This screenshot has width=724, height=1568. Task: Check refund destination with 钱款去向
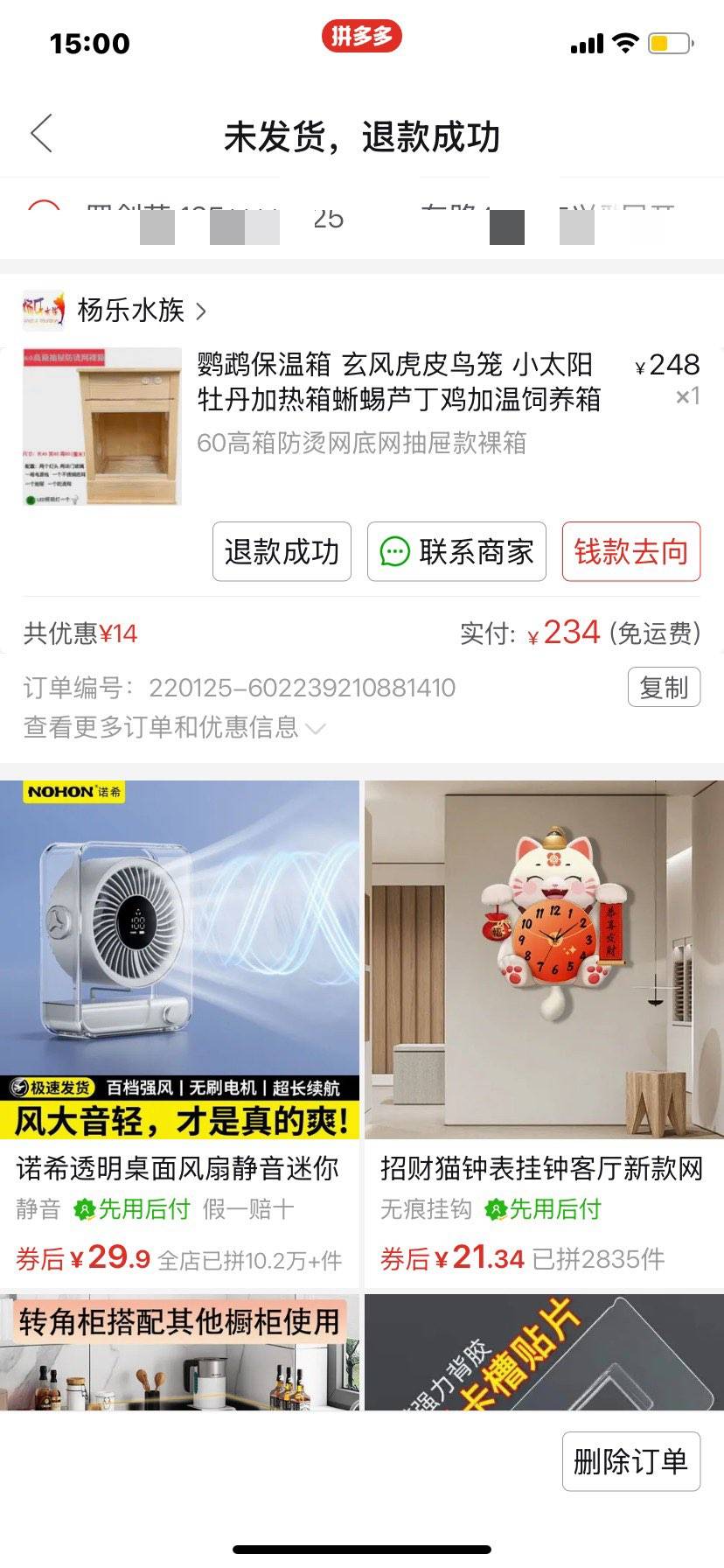pyautogui.click(x=630, y=551)
